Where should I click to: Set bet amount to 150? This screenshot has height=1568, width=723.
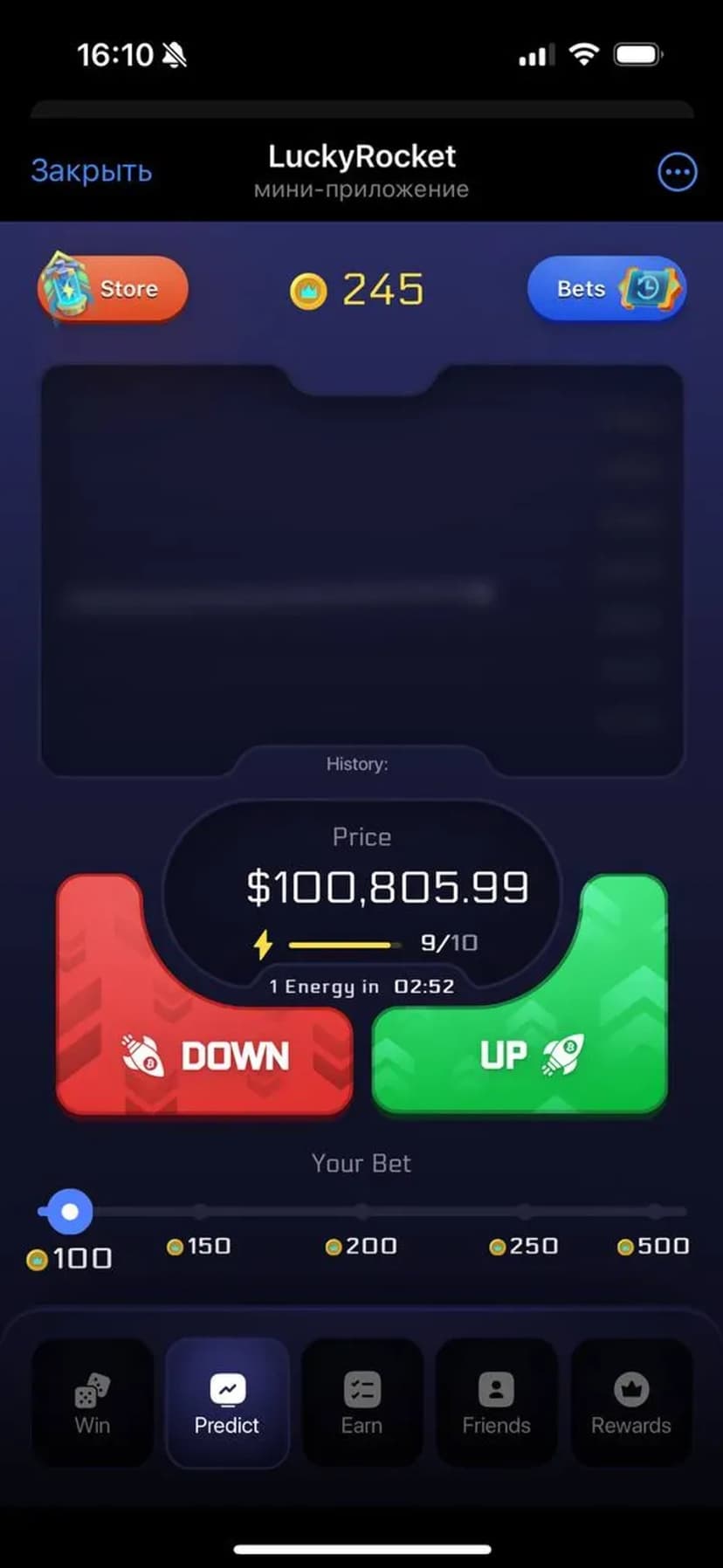click(x=200, y=1212)
